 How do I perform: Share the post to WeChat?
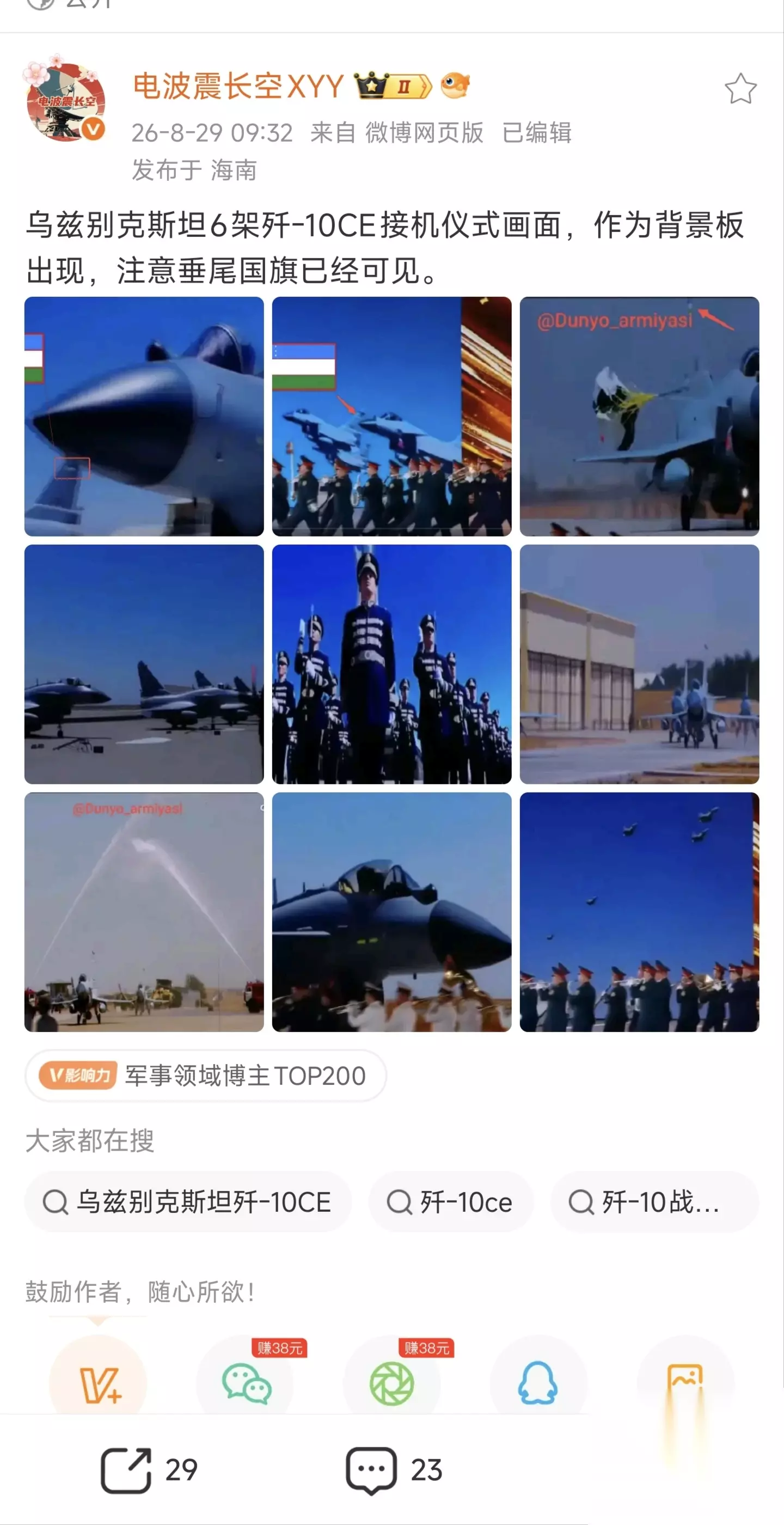click(x=246, y=1382)
